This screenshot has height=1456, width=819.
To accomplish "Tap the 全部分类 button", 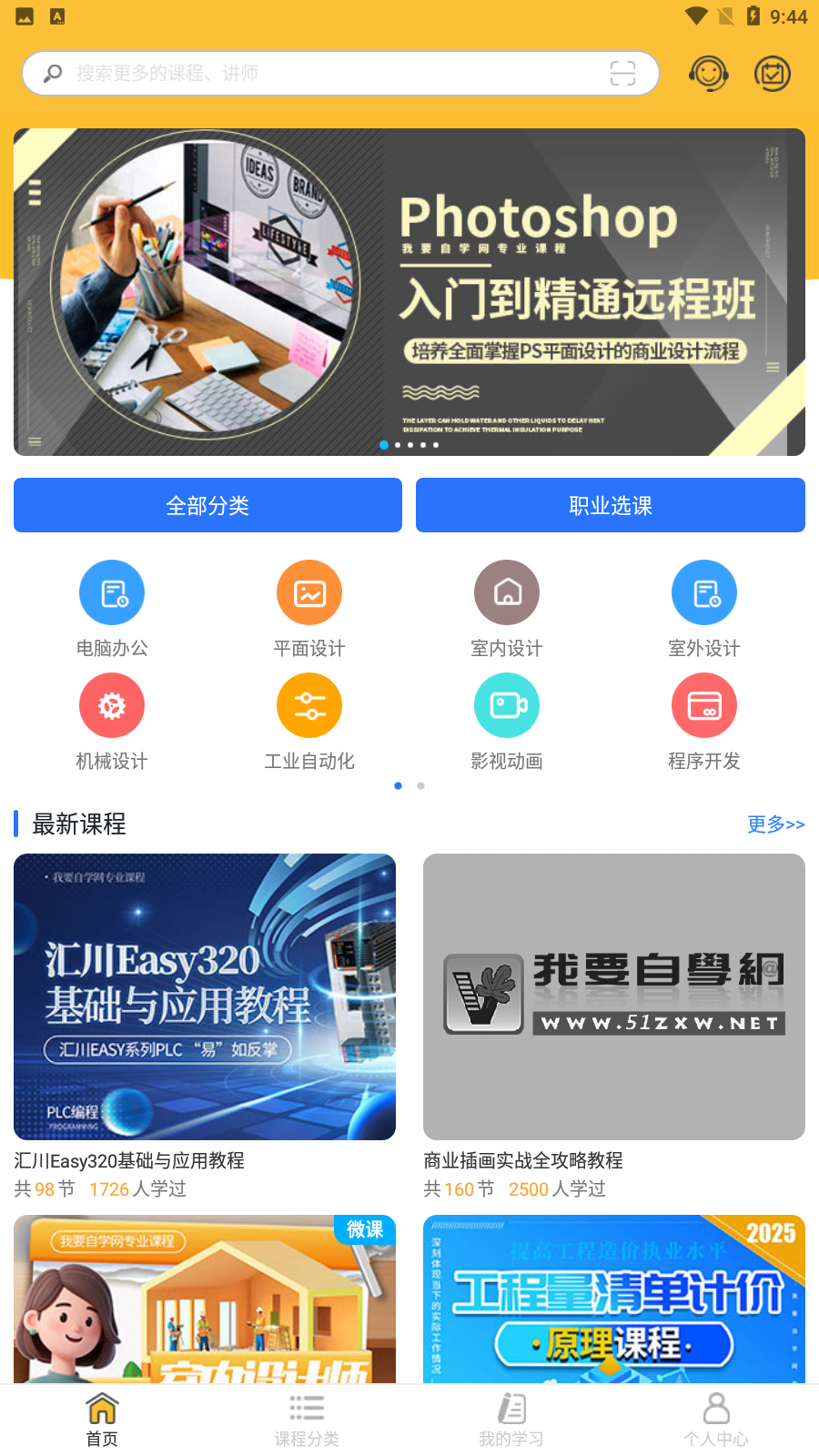I will [207, 505].
